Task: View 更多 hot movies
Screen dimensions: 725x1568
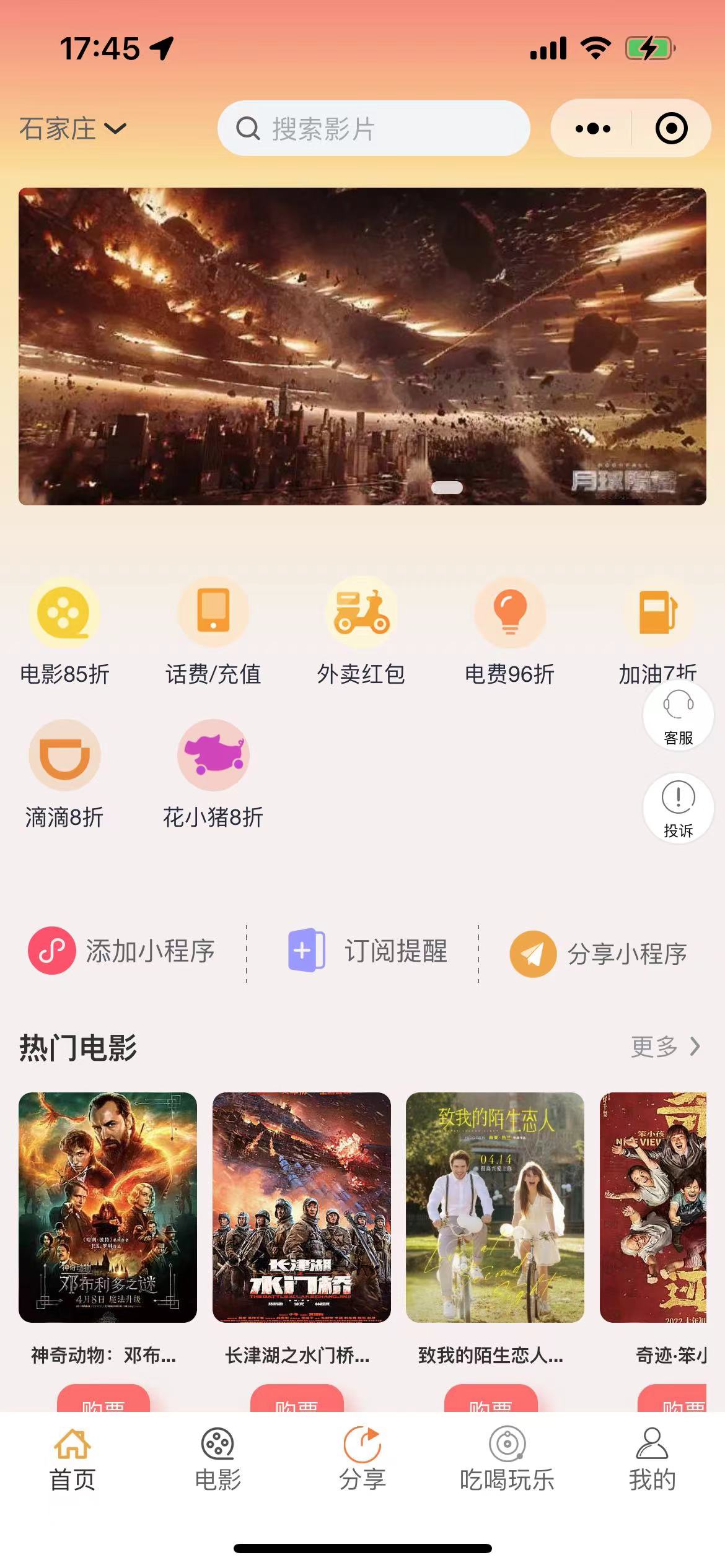Action: [x=665, y=1047]
